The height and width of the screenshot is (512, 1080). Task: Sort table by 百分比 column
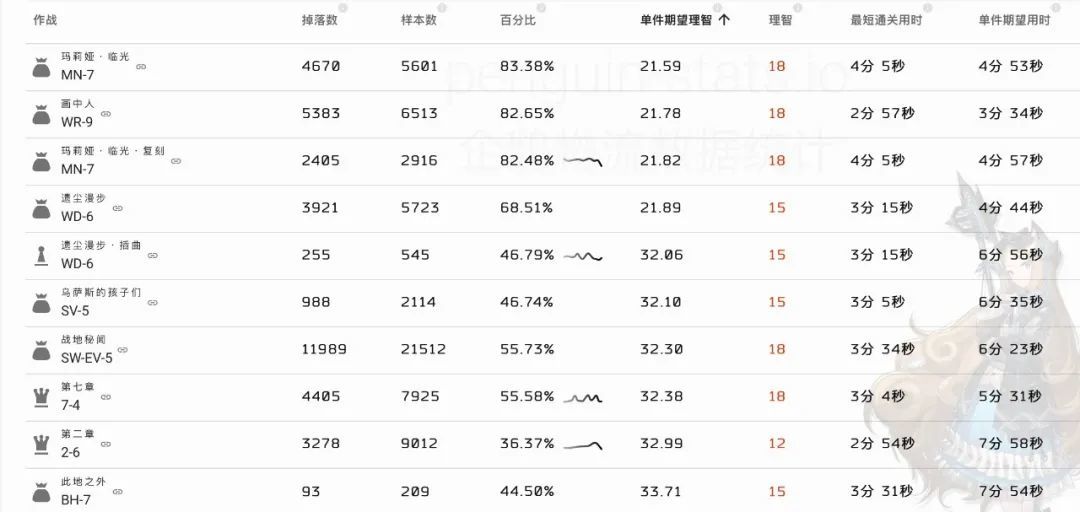pos(519,20)
